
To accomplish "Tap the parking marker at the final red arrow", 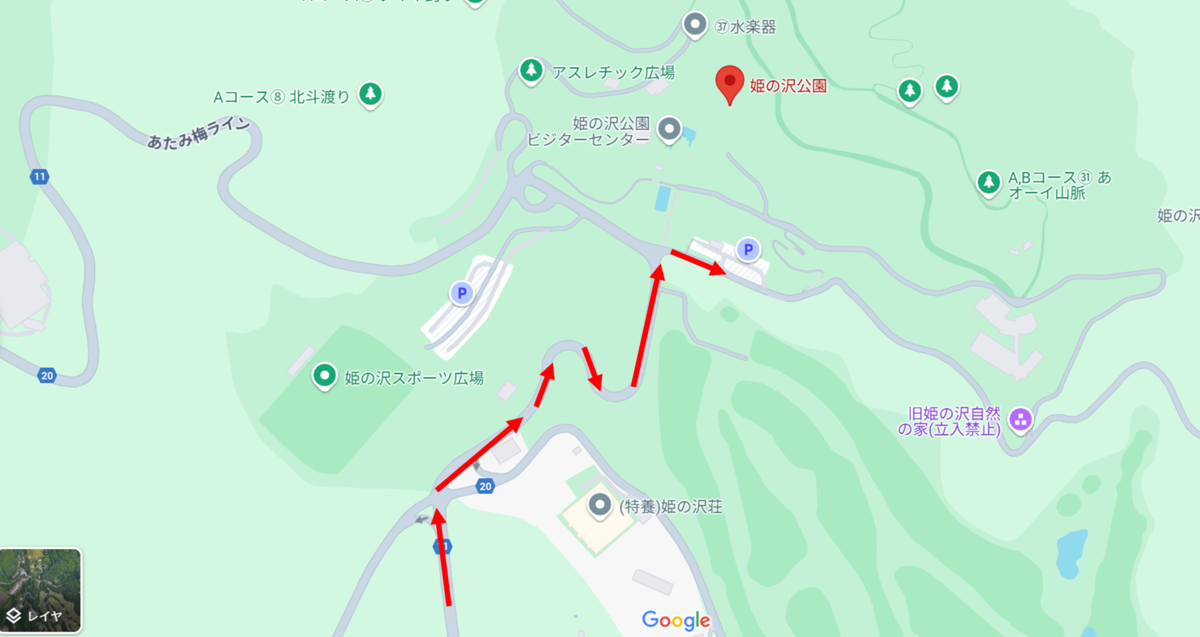I will coord(746,248).
